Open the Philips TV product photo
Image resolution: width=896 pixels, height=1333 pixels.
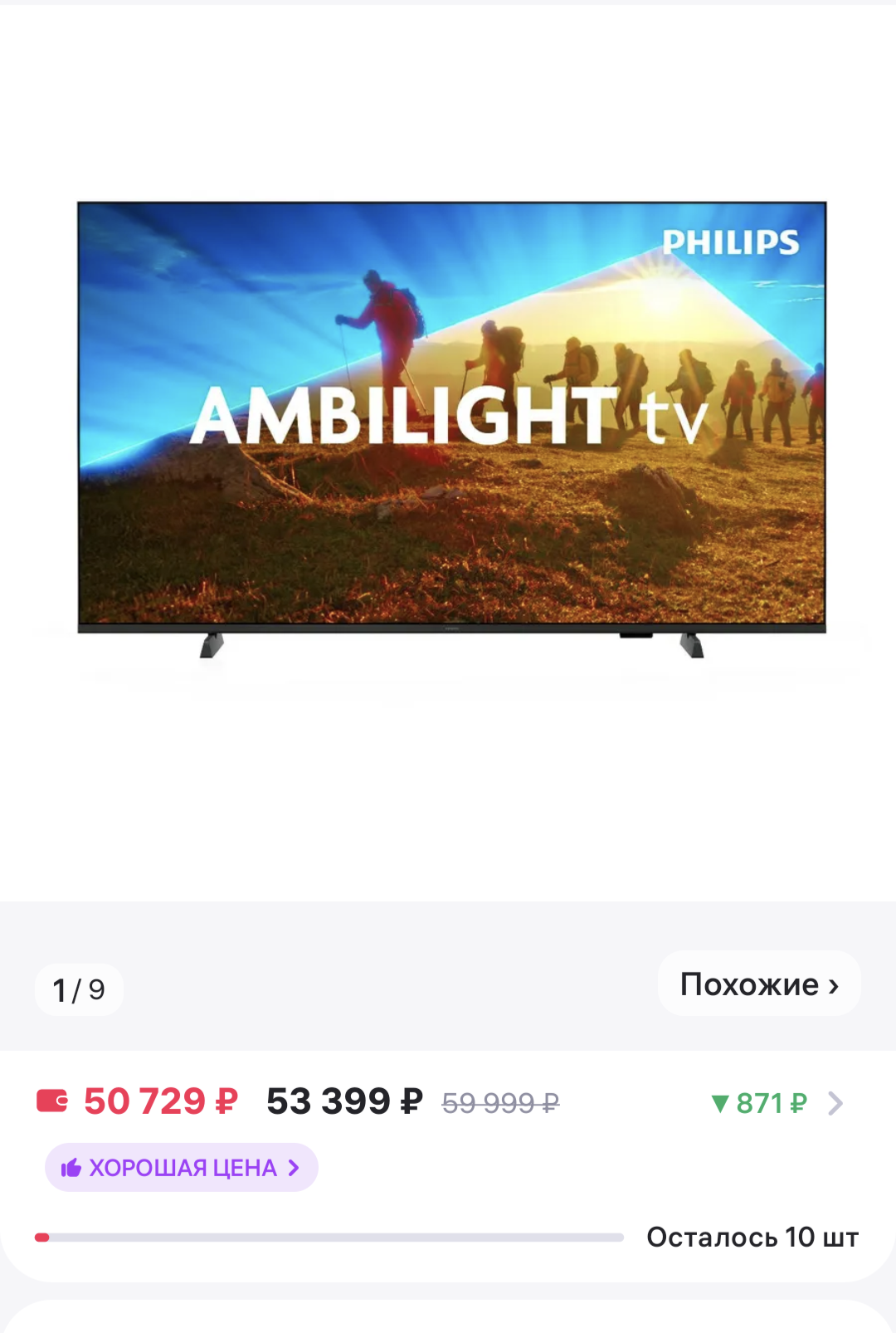point(451,427)
